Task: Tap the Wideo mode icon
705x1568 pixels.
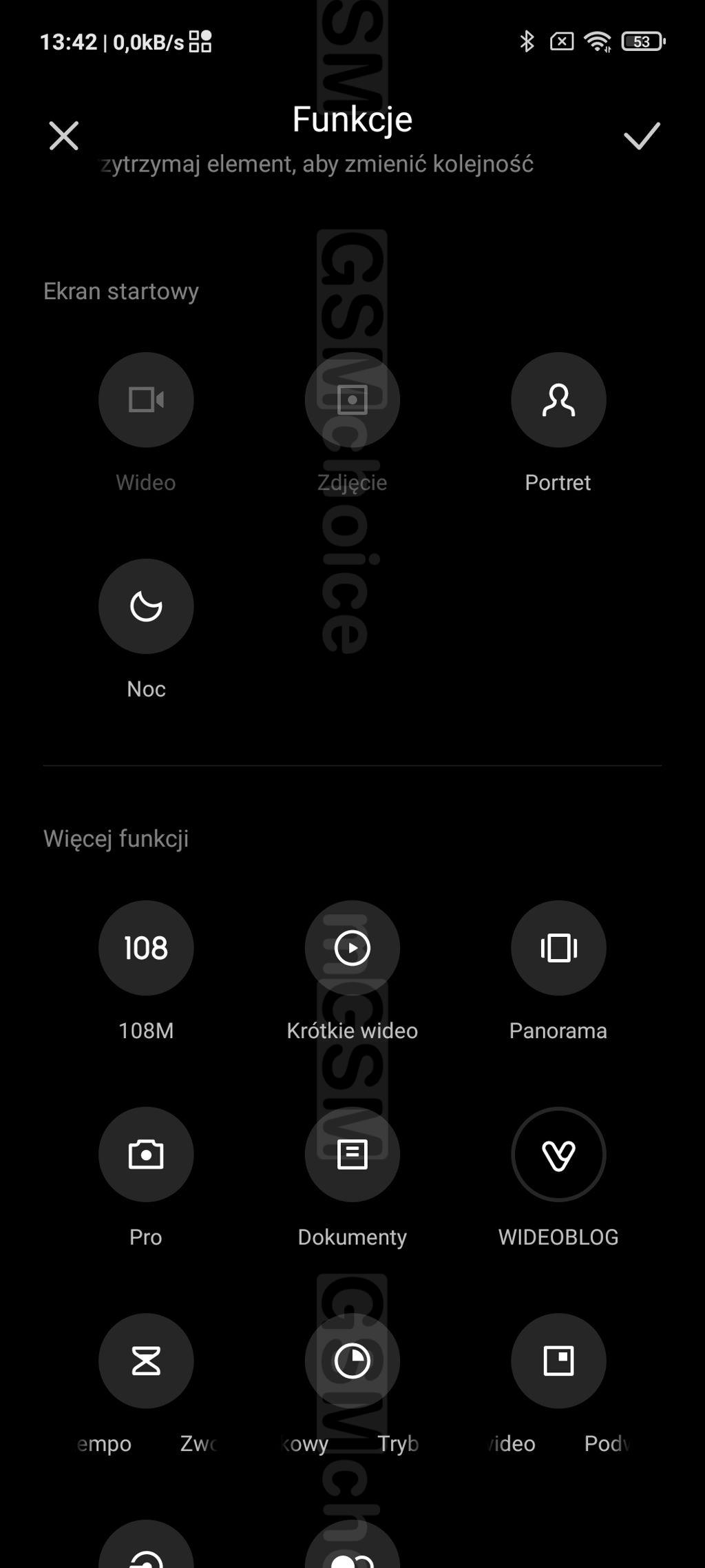Action: click(x=146, y=400)
